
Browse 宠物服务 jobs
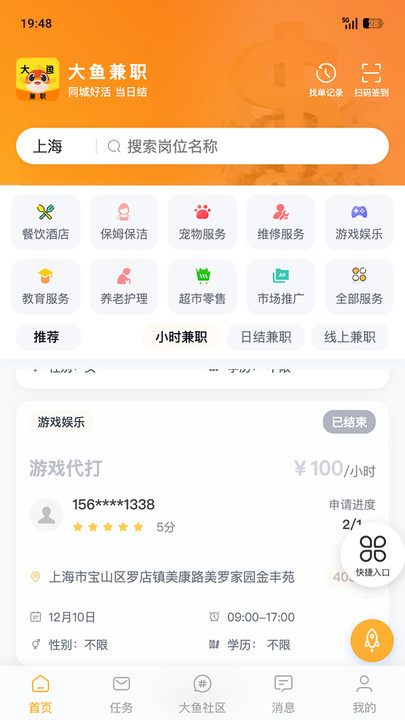point(202,222)
